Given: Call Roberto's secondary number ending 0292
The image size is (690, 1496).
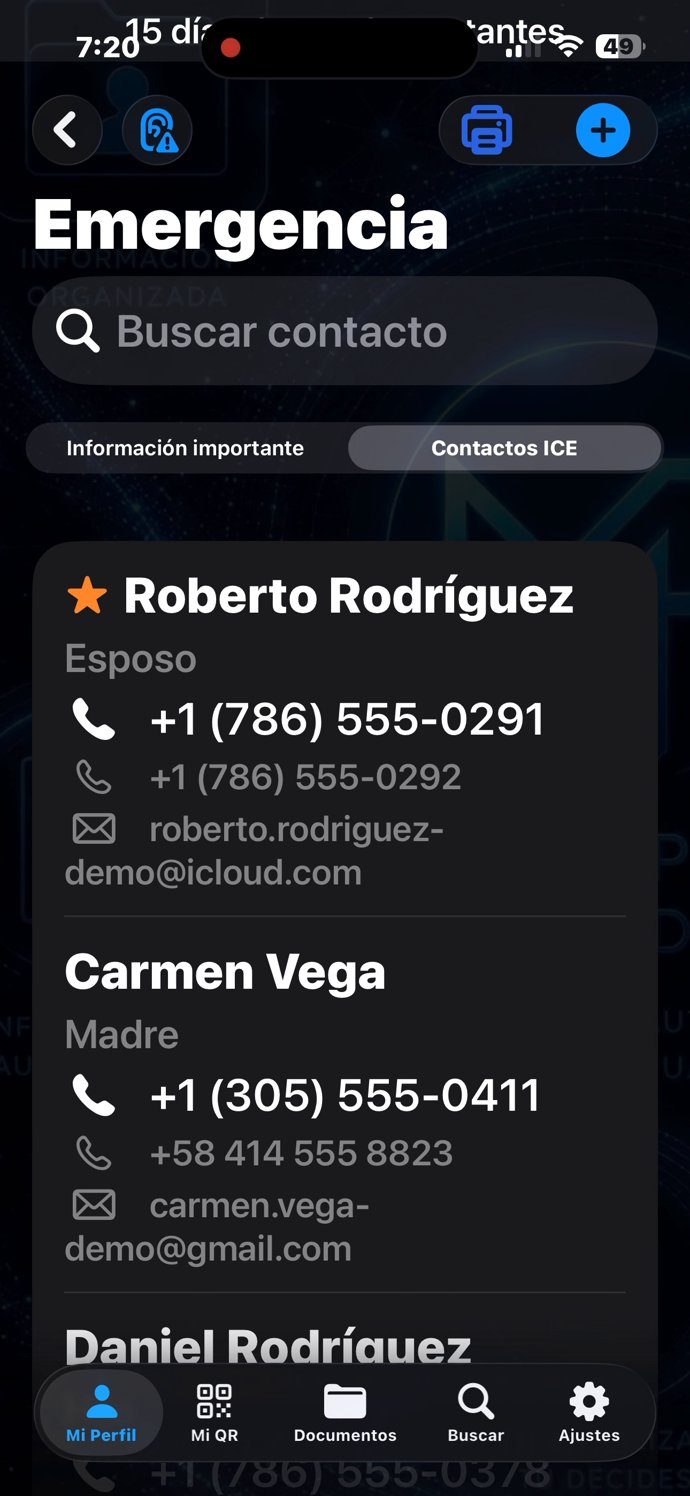Looking at the screenshot, I should [x=305, y=777].
